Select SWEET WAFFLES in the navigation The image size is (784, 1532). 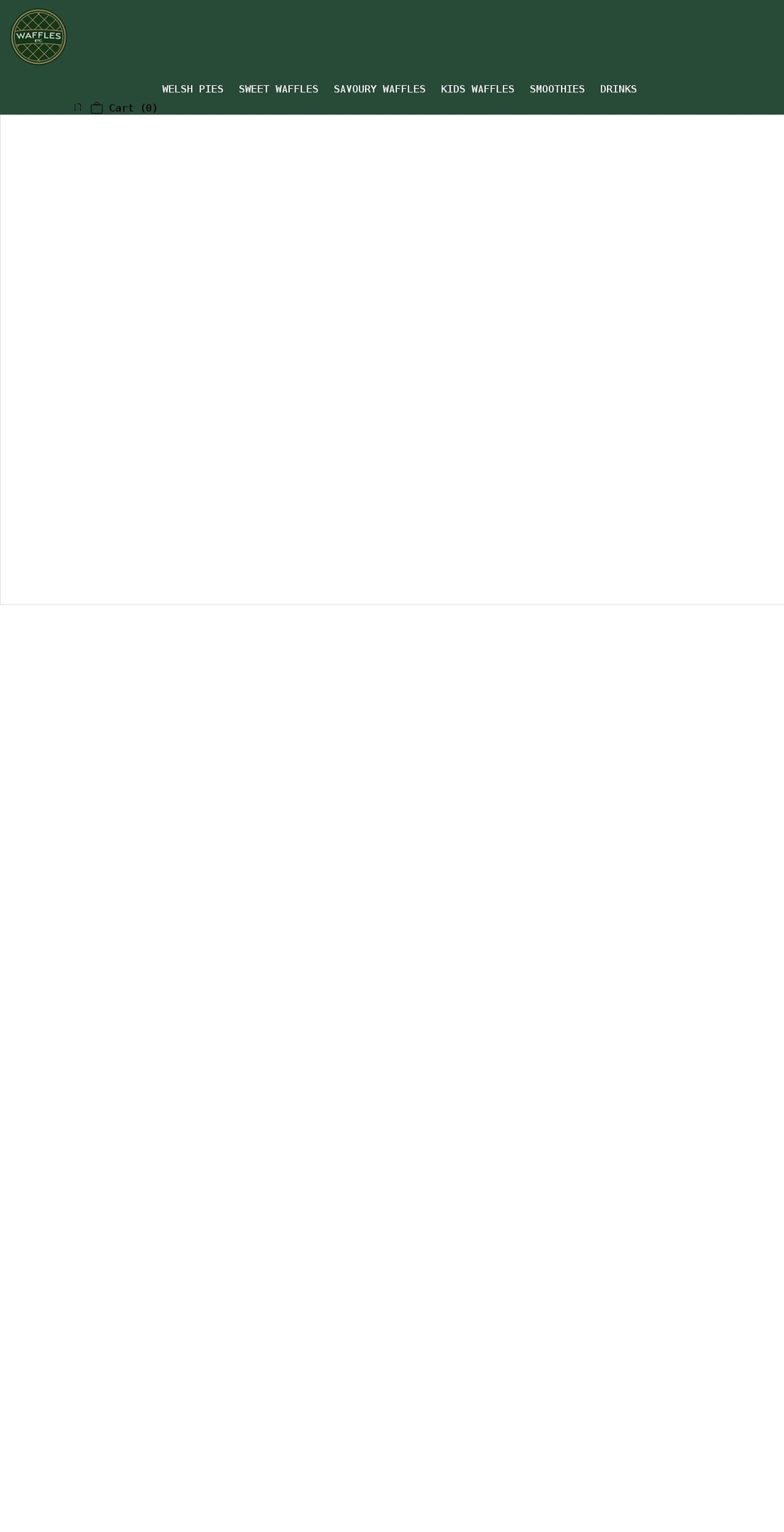278,89
